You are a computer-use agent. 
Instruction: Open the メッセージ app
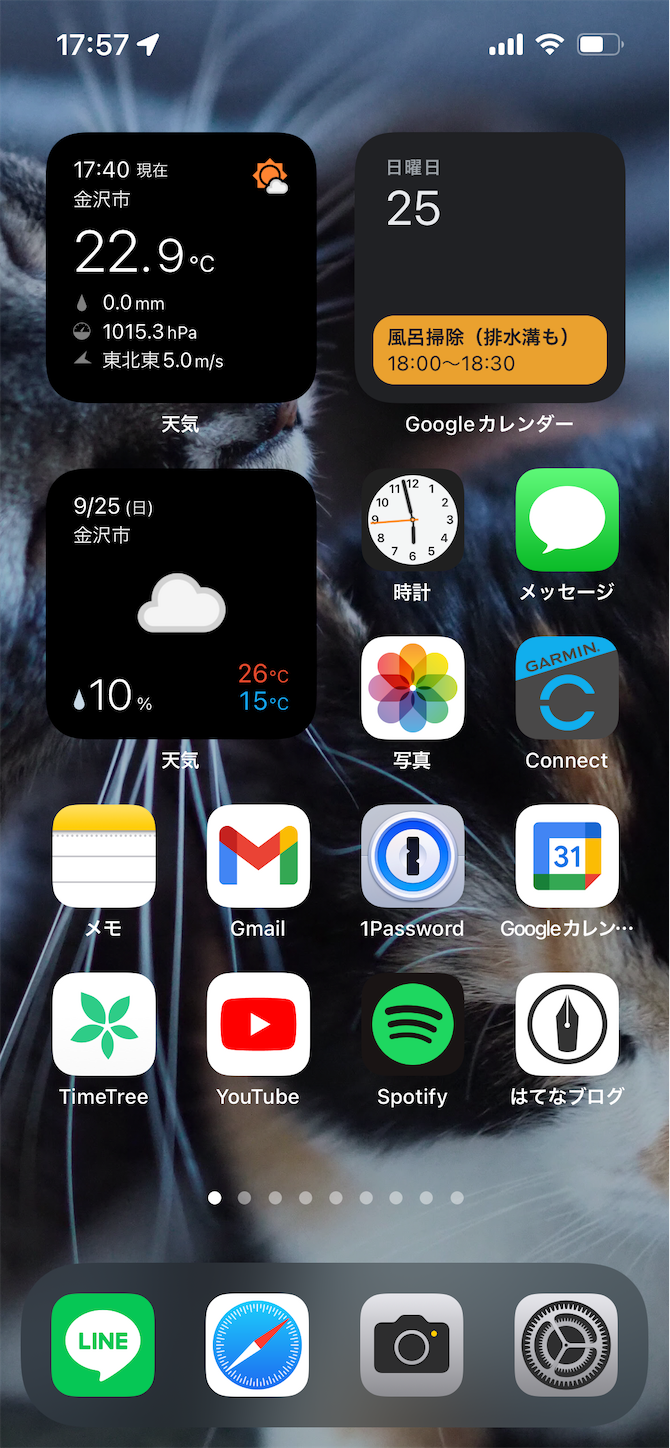(x=567, y=520)
